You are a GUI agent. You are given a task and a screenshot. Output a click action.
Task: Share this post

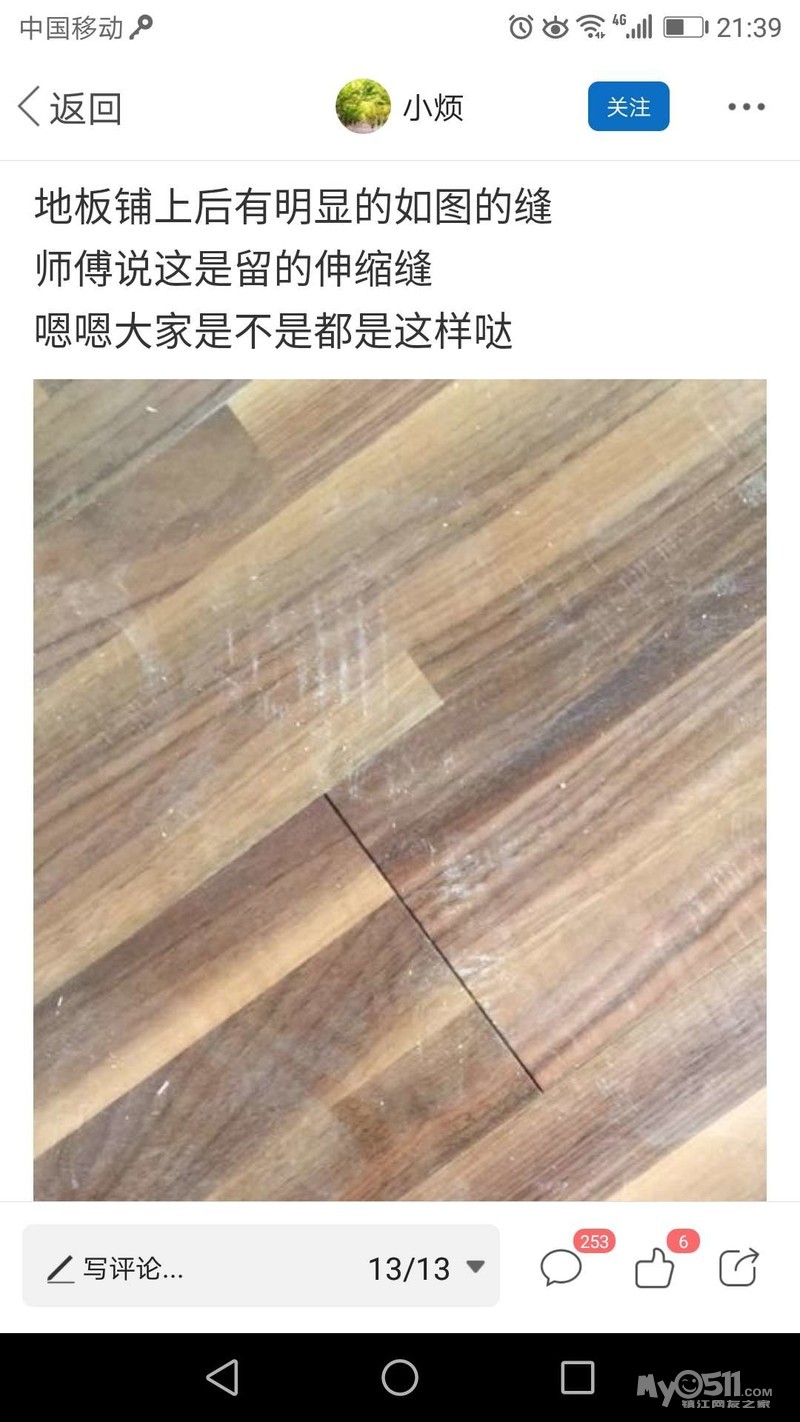(x=739, y=1267)
